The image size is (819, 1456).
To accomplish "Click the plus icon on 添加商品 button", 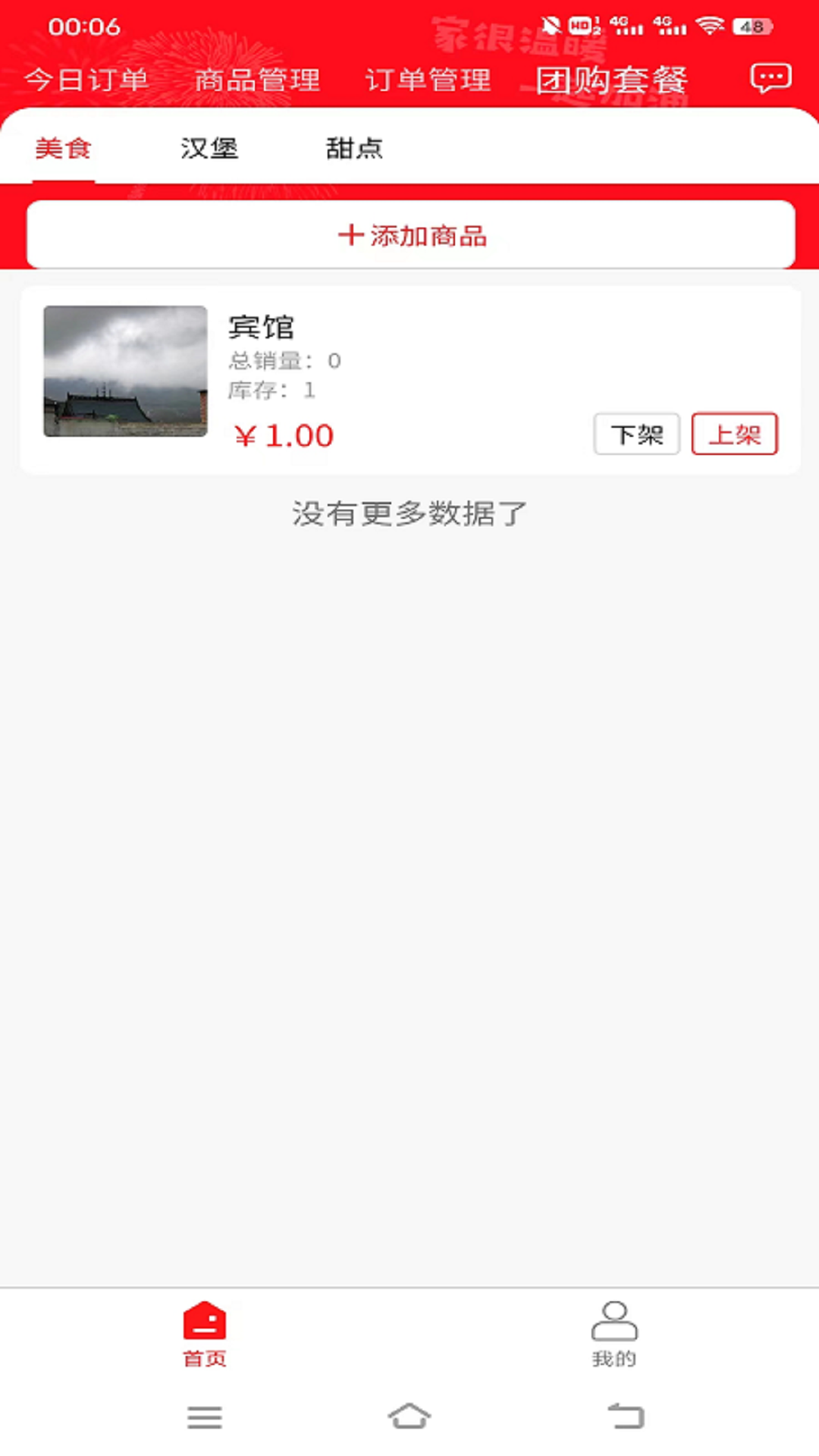I will [350, 236].
